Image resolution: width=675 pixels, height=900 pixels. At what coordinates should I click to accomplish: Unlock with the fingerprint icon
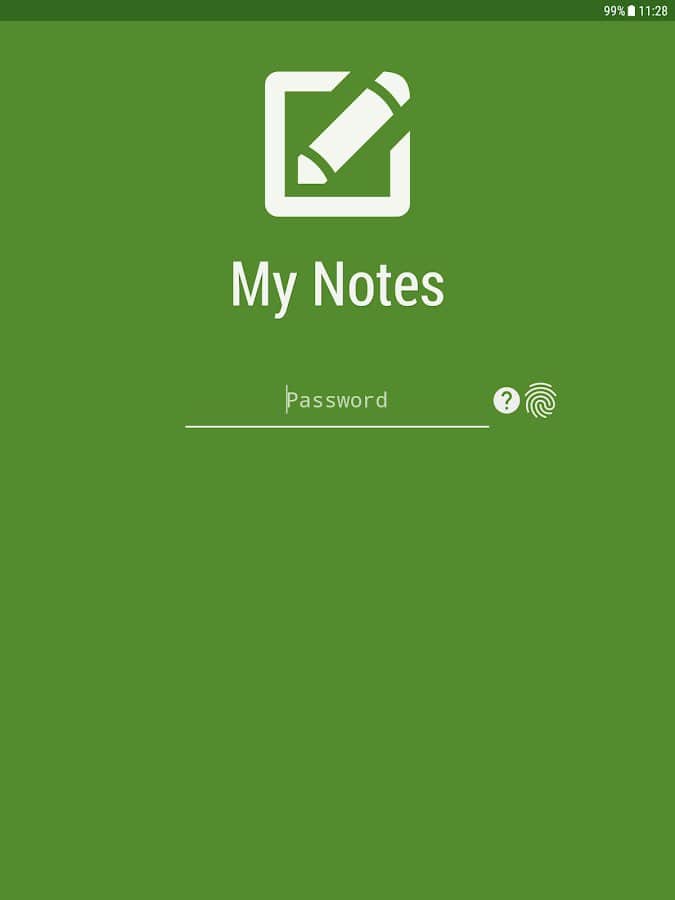(x=541, y=401)
